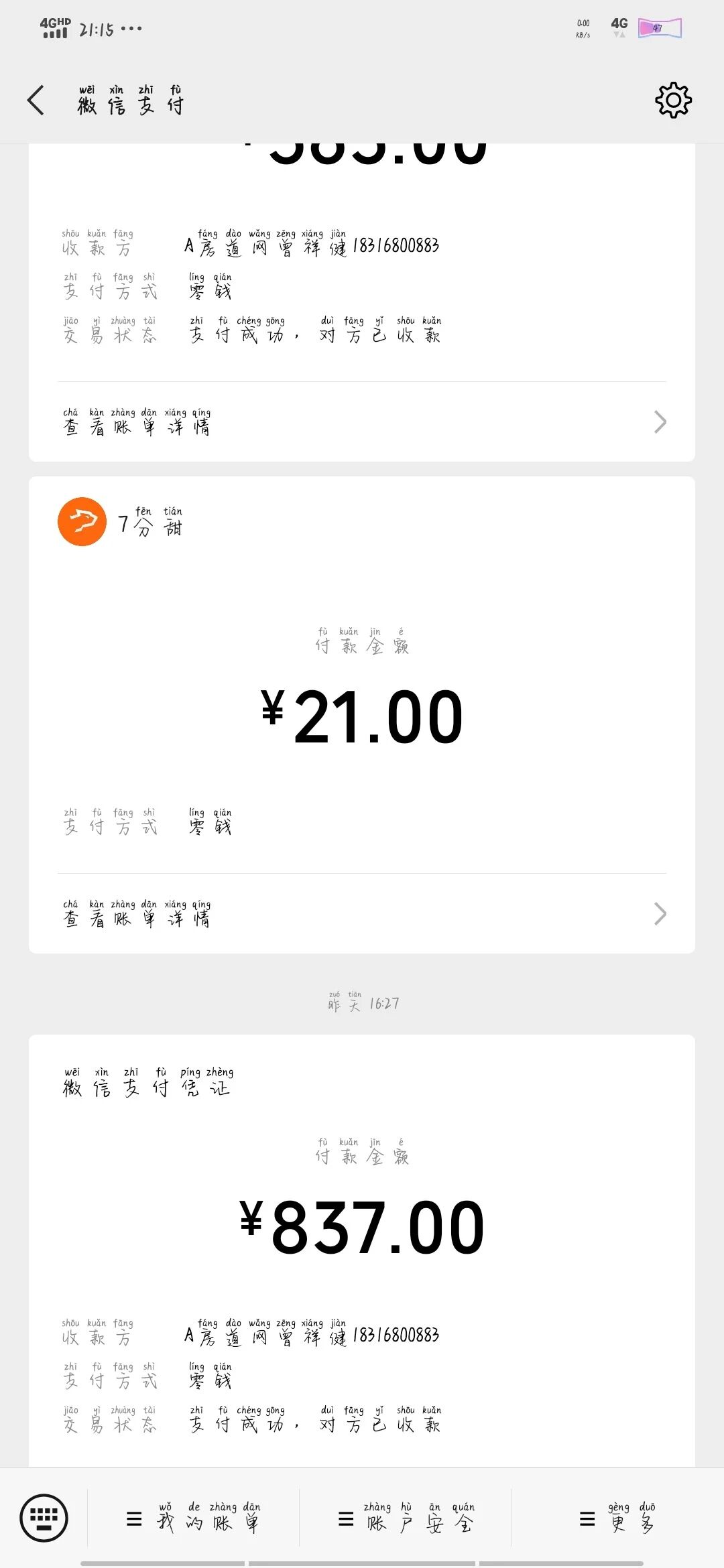
Task: Switch to keyboard input mode
Action: click(x=44, y=1517)
